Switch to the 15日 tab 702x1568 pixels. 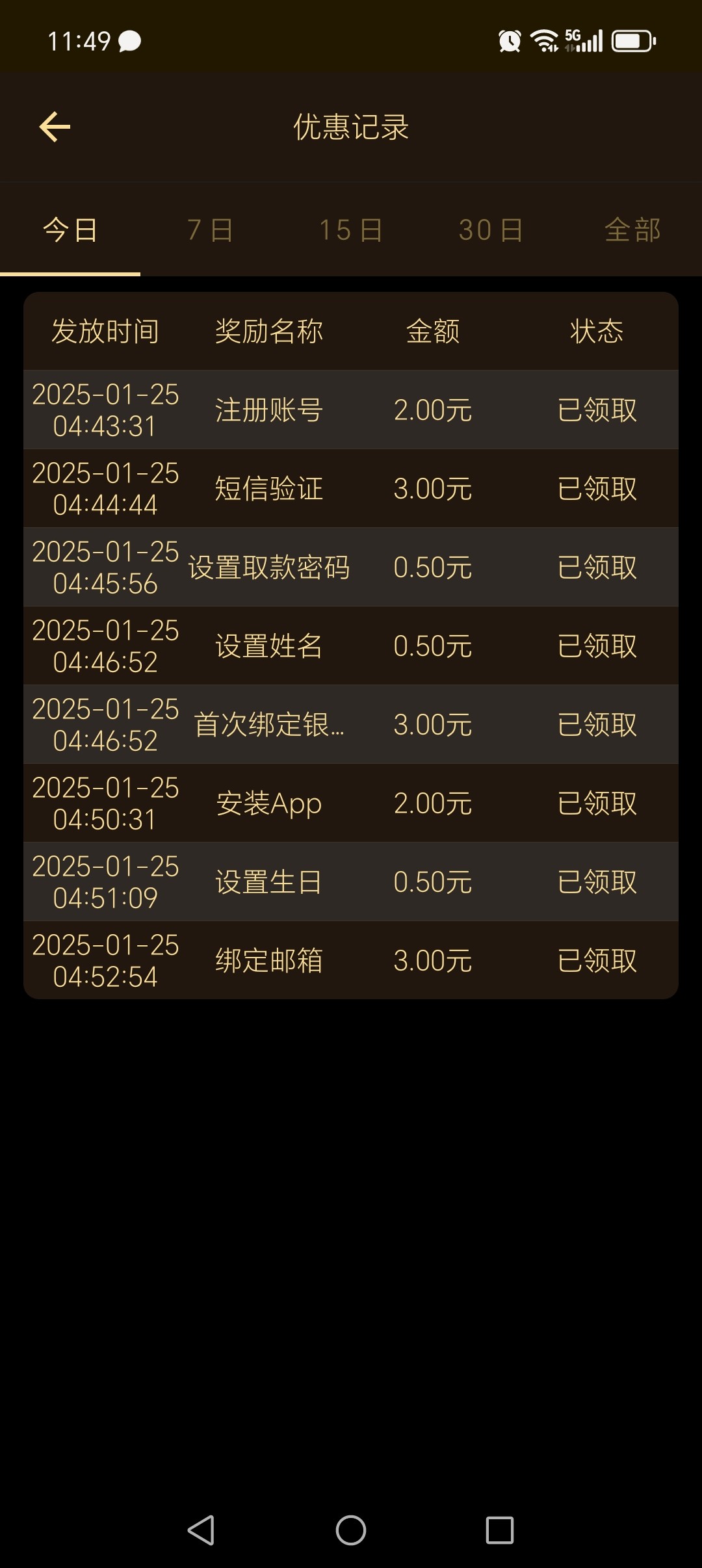click(x=350, y=229)
